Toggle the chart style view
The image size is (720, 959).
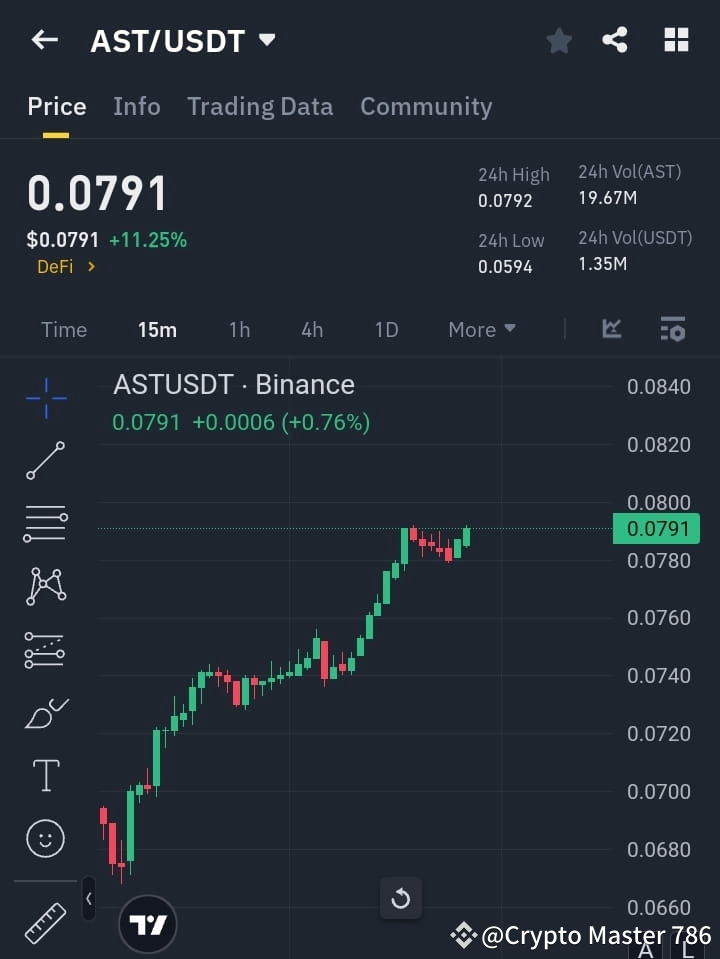pyautogui.click(x=610, y=329)
